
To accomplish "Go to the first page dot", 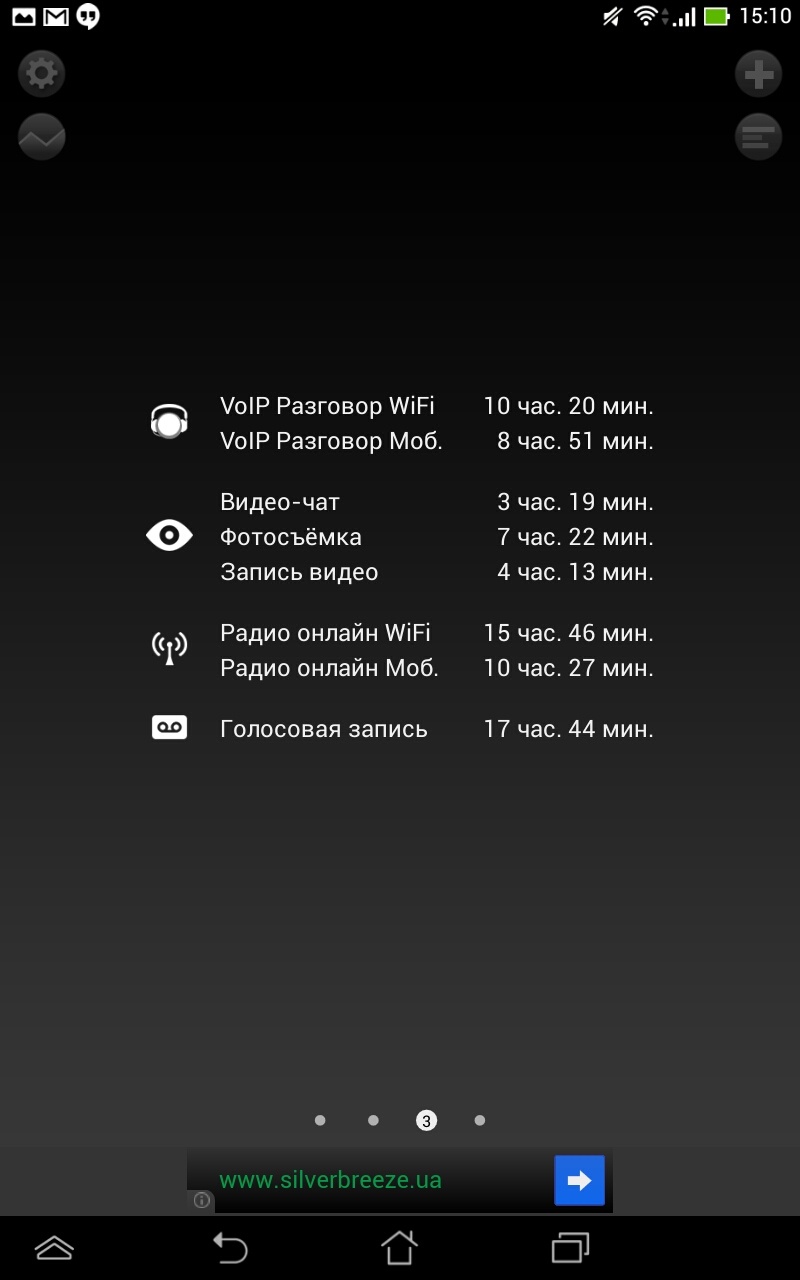I will (320, 1121).
